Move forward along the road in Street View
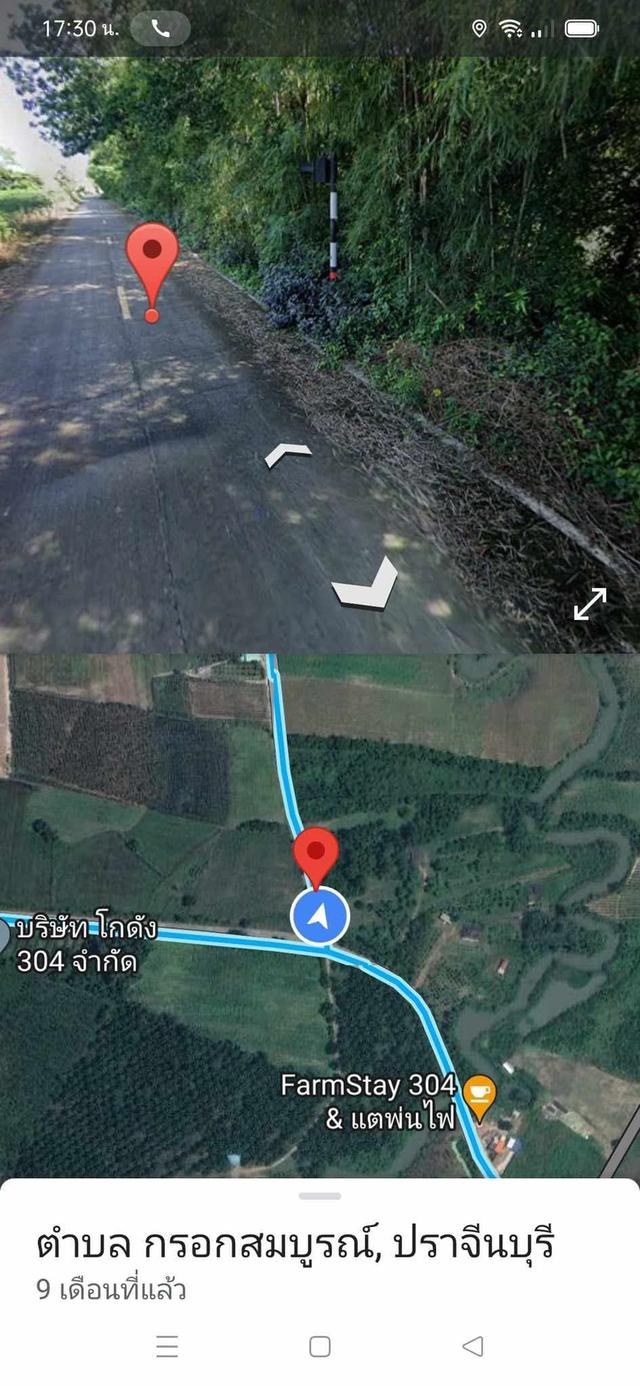640x1386 pixels. (288, 456)
